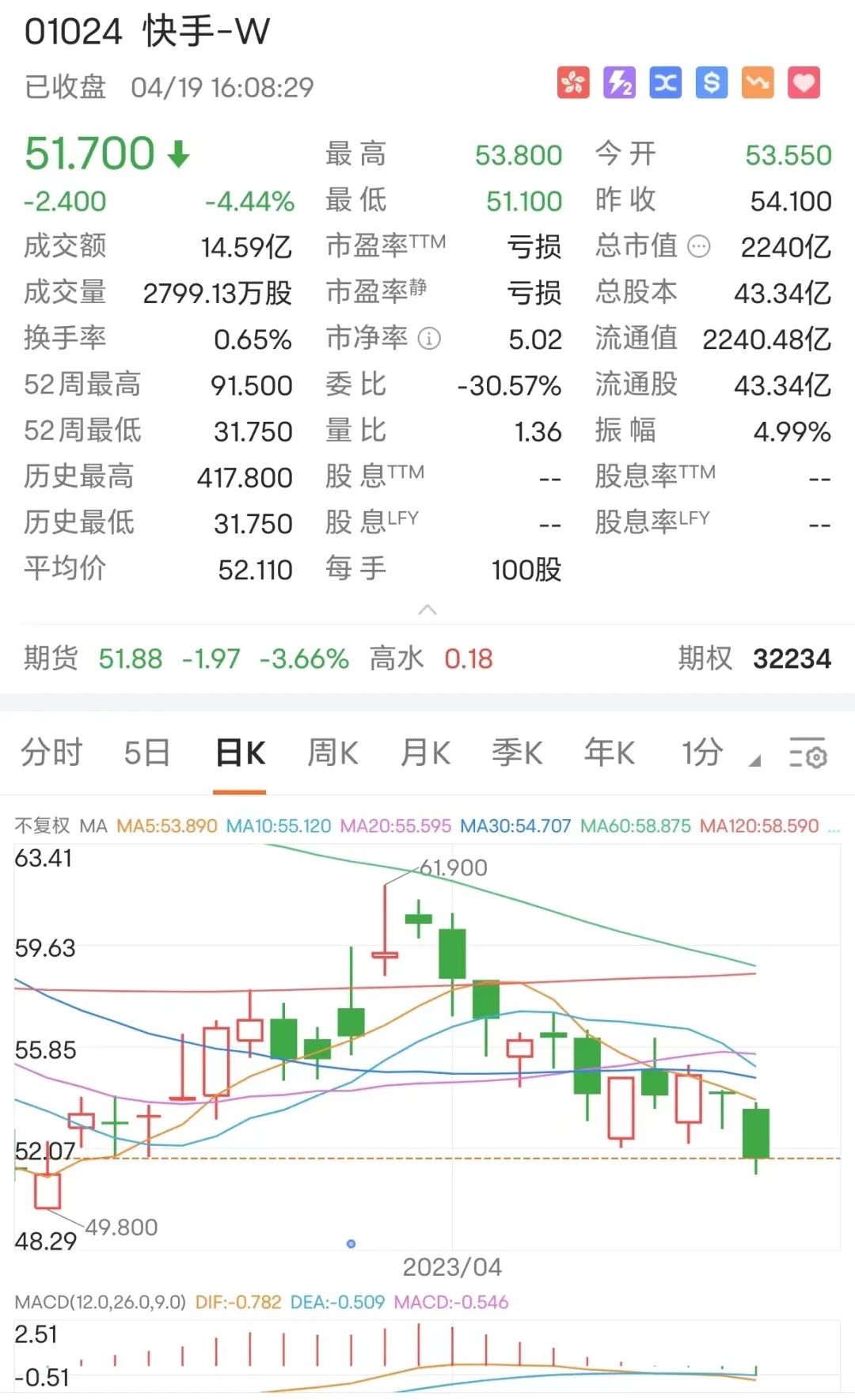Open chart settings icon
This screenshot has height=1400, width=855.
pyautogui.click(x=807, y=753)
